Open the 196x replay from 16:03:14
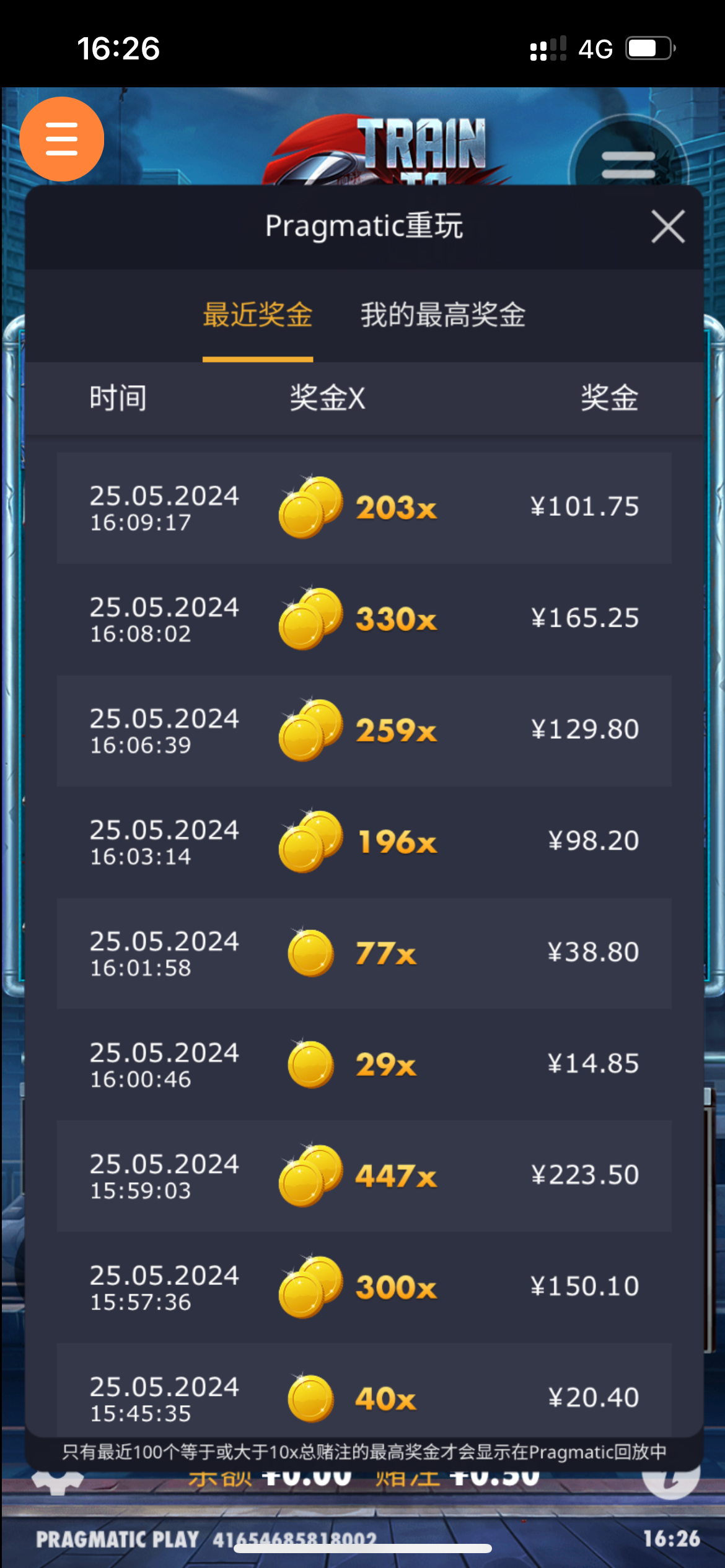Image resolution: width=725 pixels, height=1568 pixels. pos(364,842)
